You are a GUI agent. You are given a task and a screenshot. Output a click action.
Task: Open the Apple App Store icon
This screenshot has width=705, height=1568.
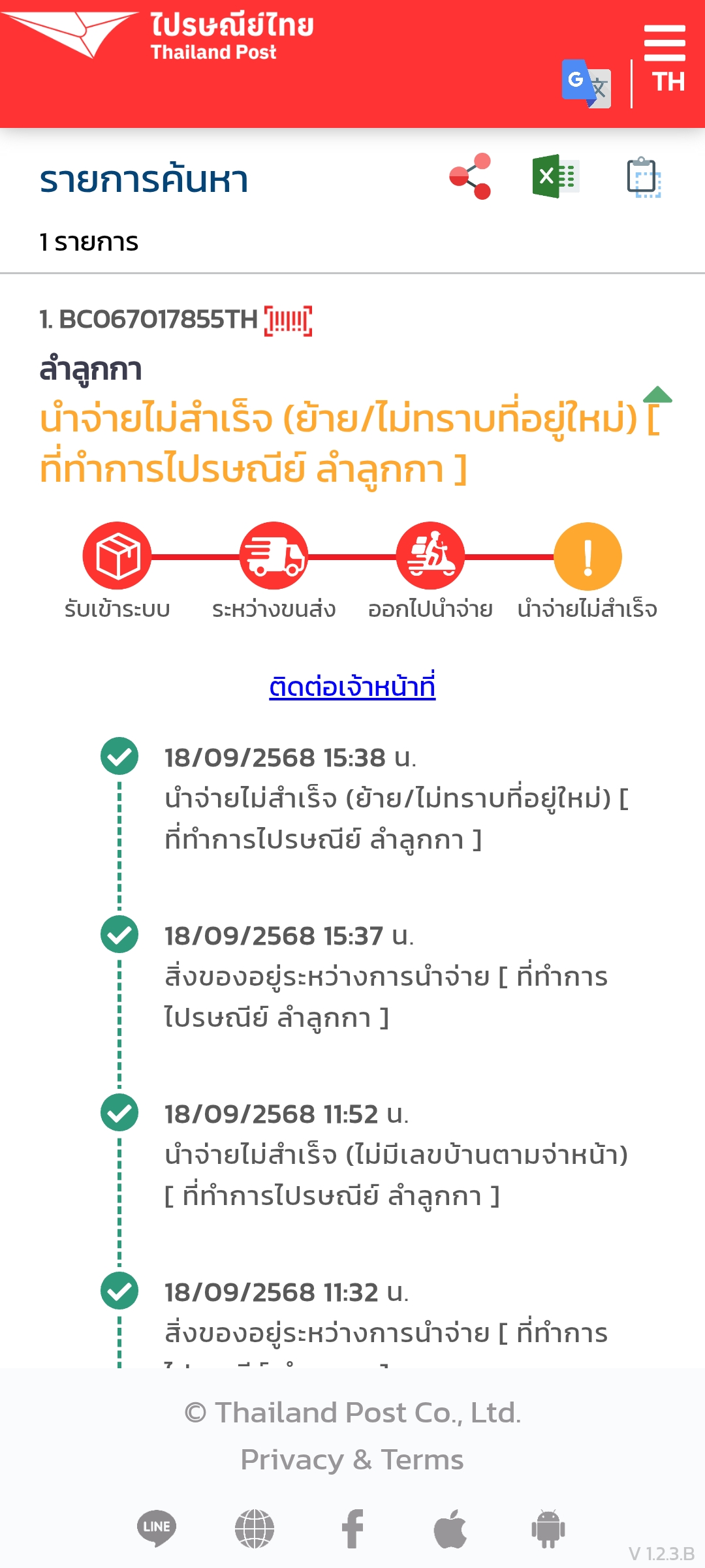pos(450,1528)
